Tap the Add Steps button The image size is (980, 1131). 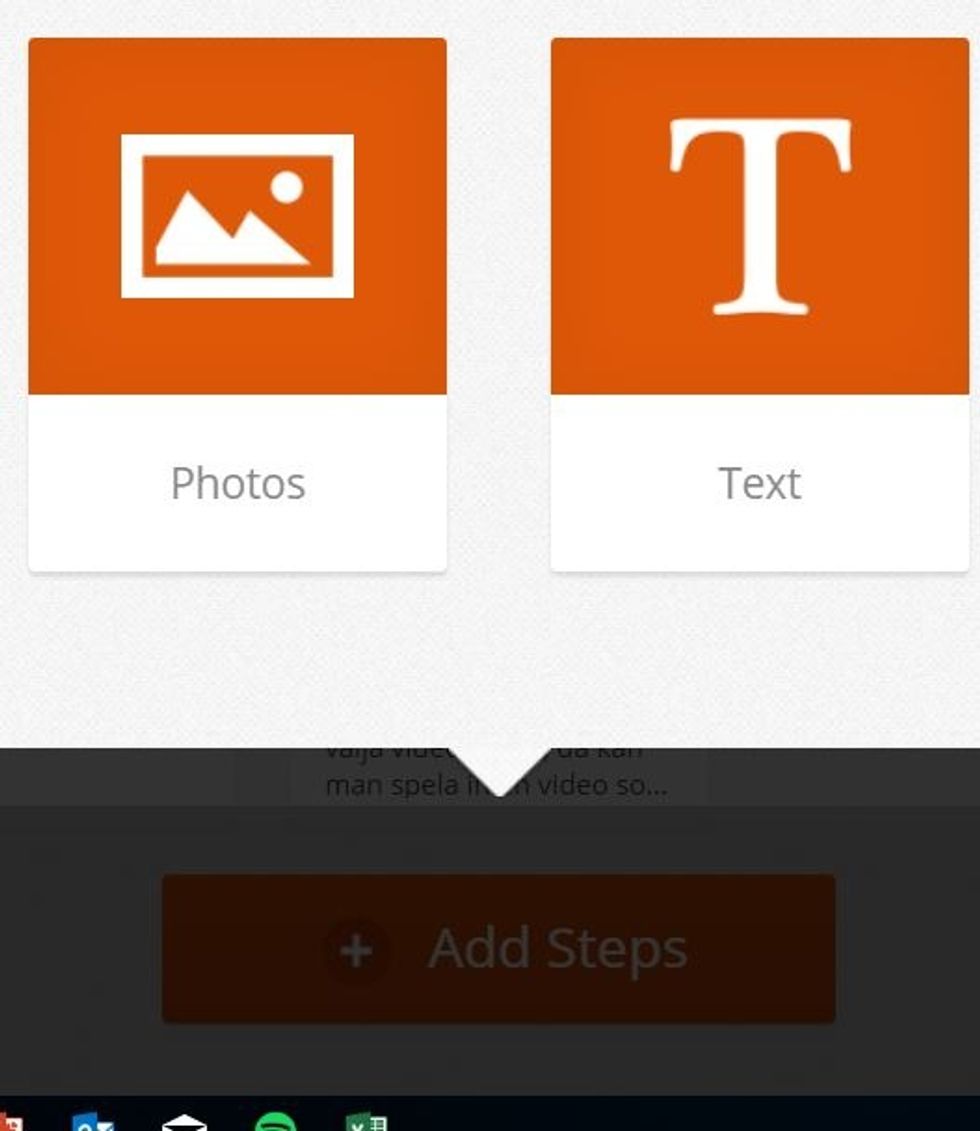(x=498, y=948)
